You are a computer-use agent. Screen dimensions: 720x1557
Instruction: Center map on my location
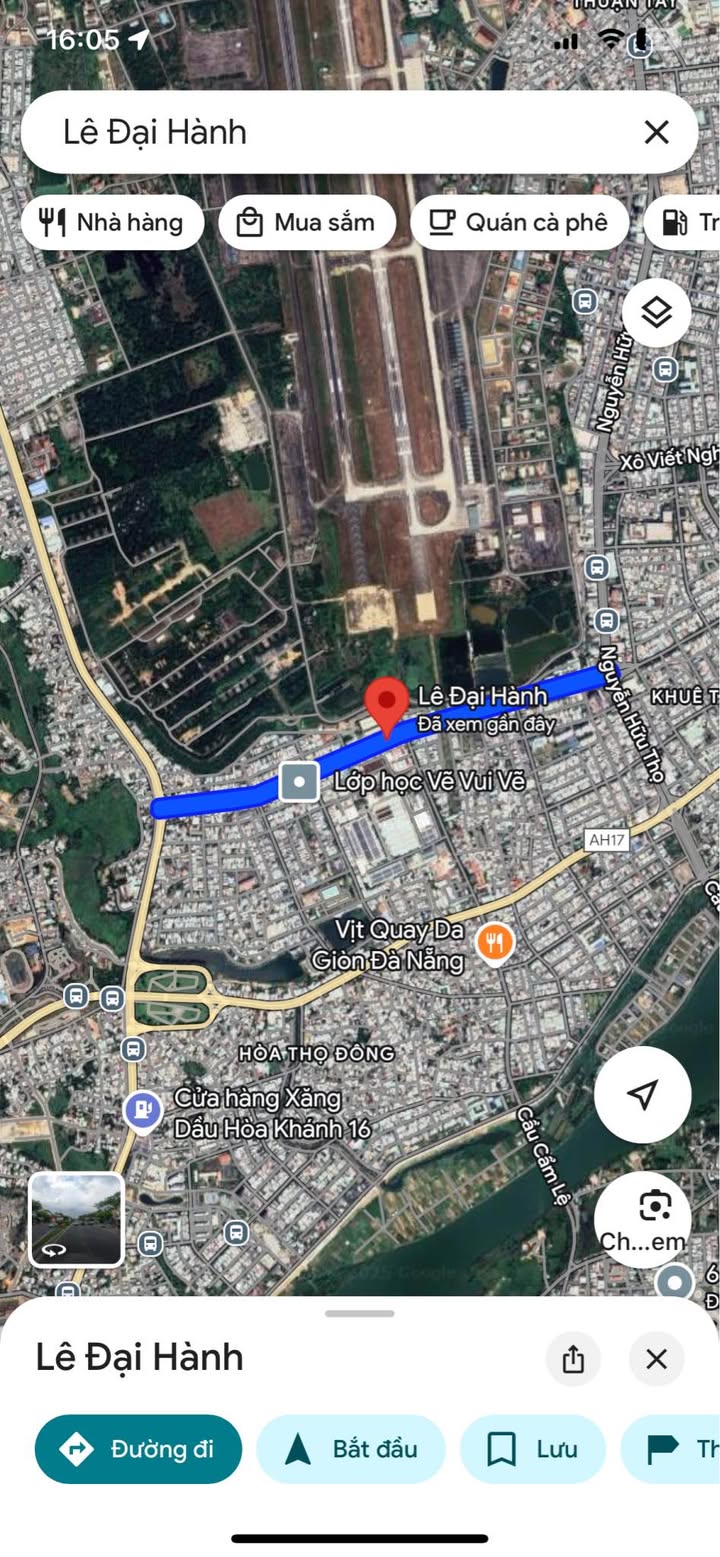tap(642, 1094)
